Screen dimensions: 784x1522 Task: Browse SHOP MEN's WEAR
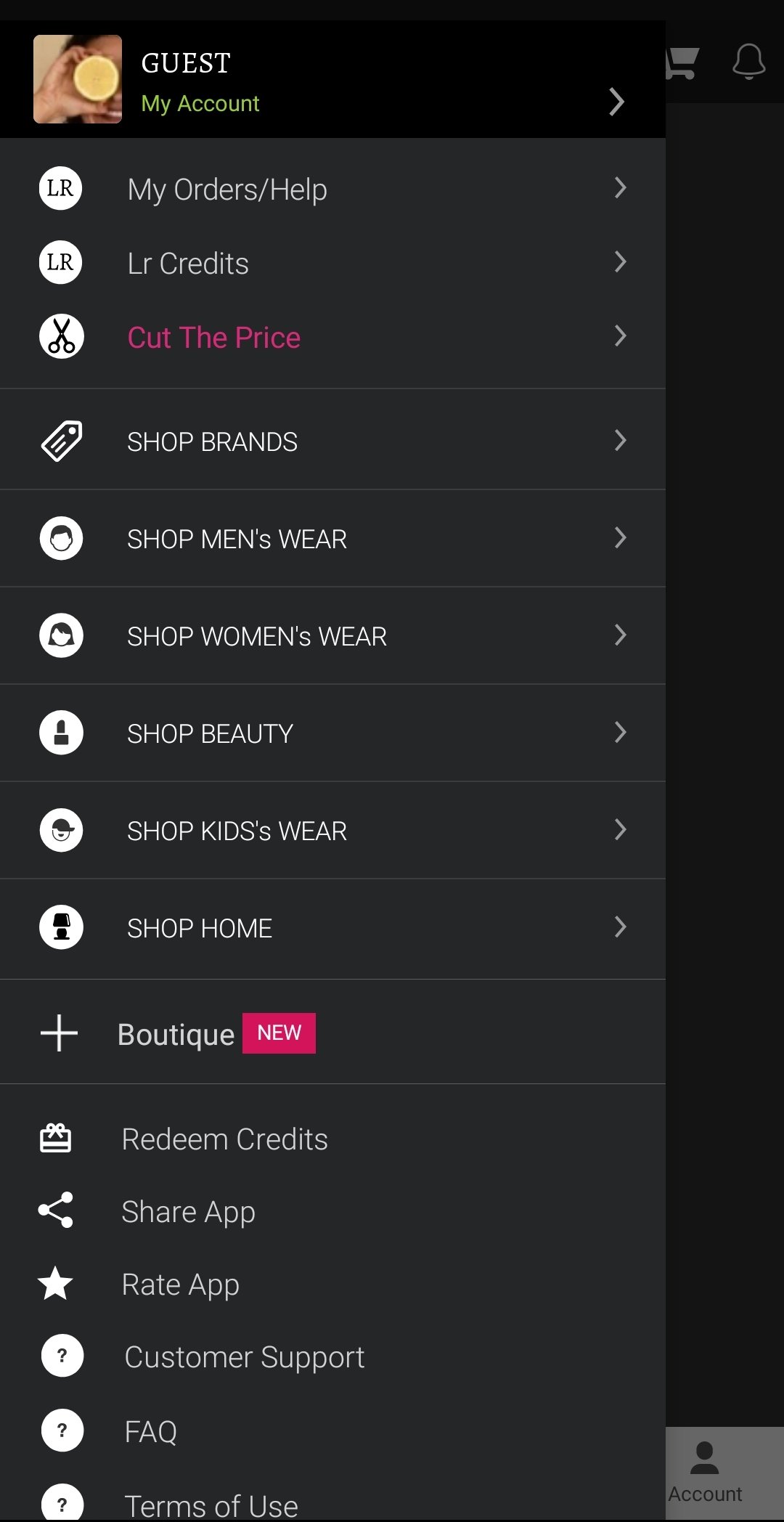pos(332,538)
